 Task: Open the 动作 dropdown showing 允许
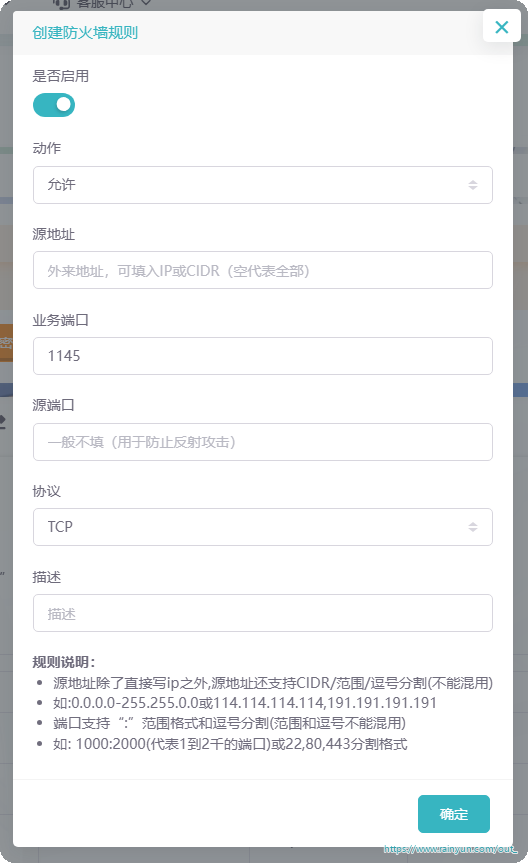tap(263, 185)
